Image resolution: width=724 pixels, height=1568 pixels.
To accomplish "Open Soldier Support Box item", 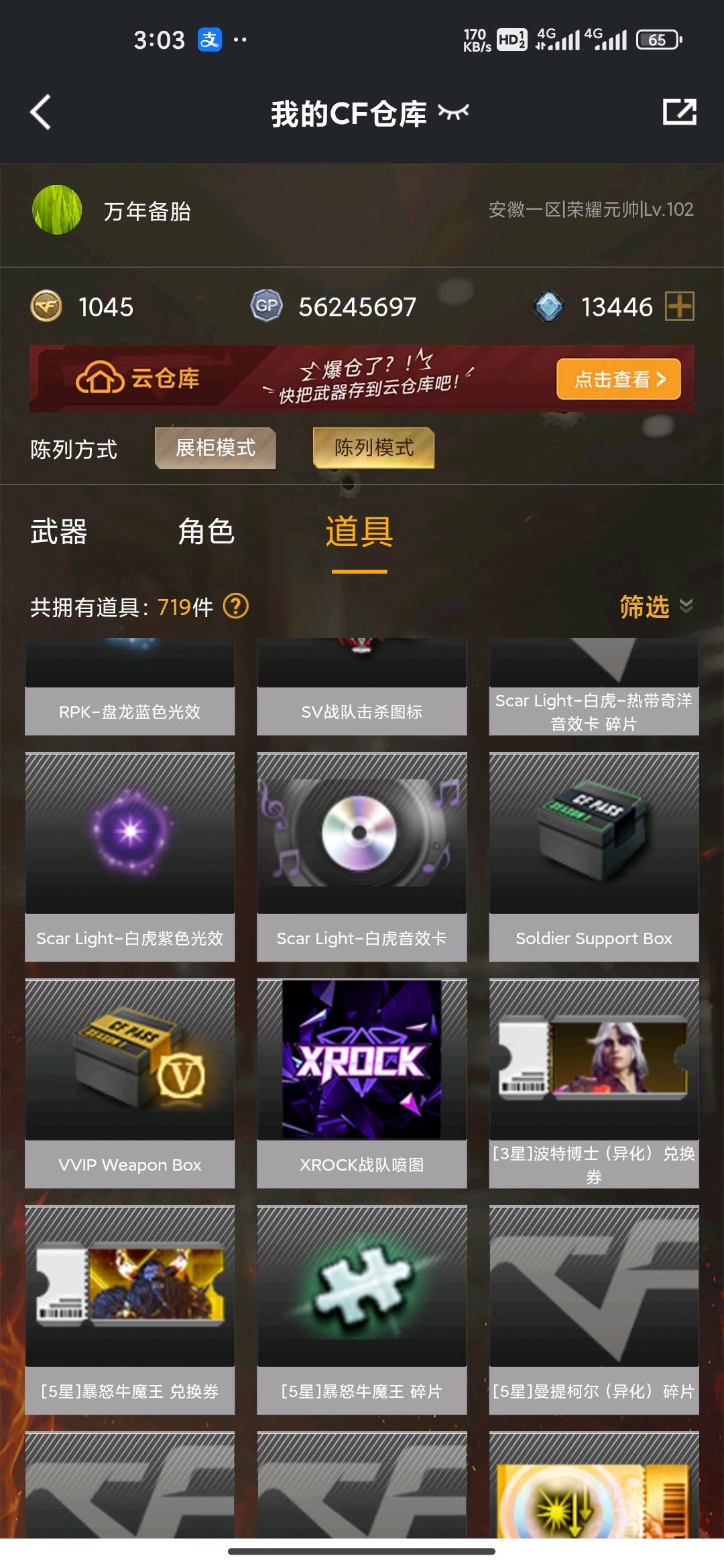I will click(x=594, y=856).
